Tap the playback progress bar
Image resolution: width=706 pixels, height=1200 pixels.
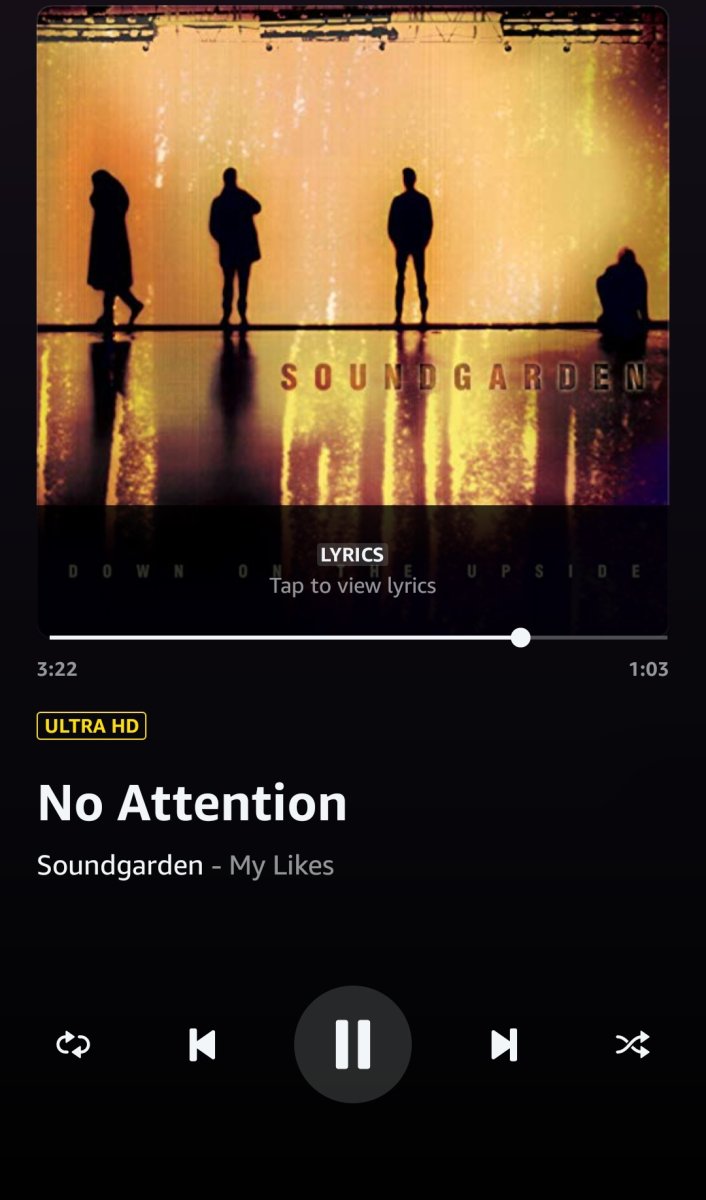[300, 637]
